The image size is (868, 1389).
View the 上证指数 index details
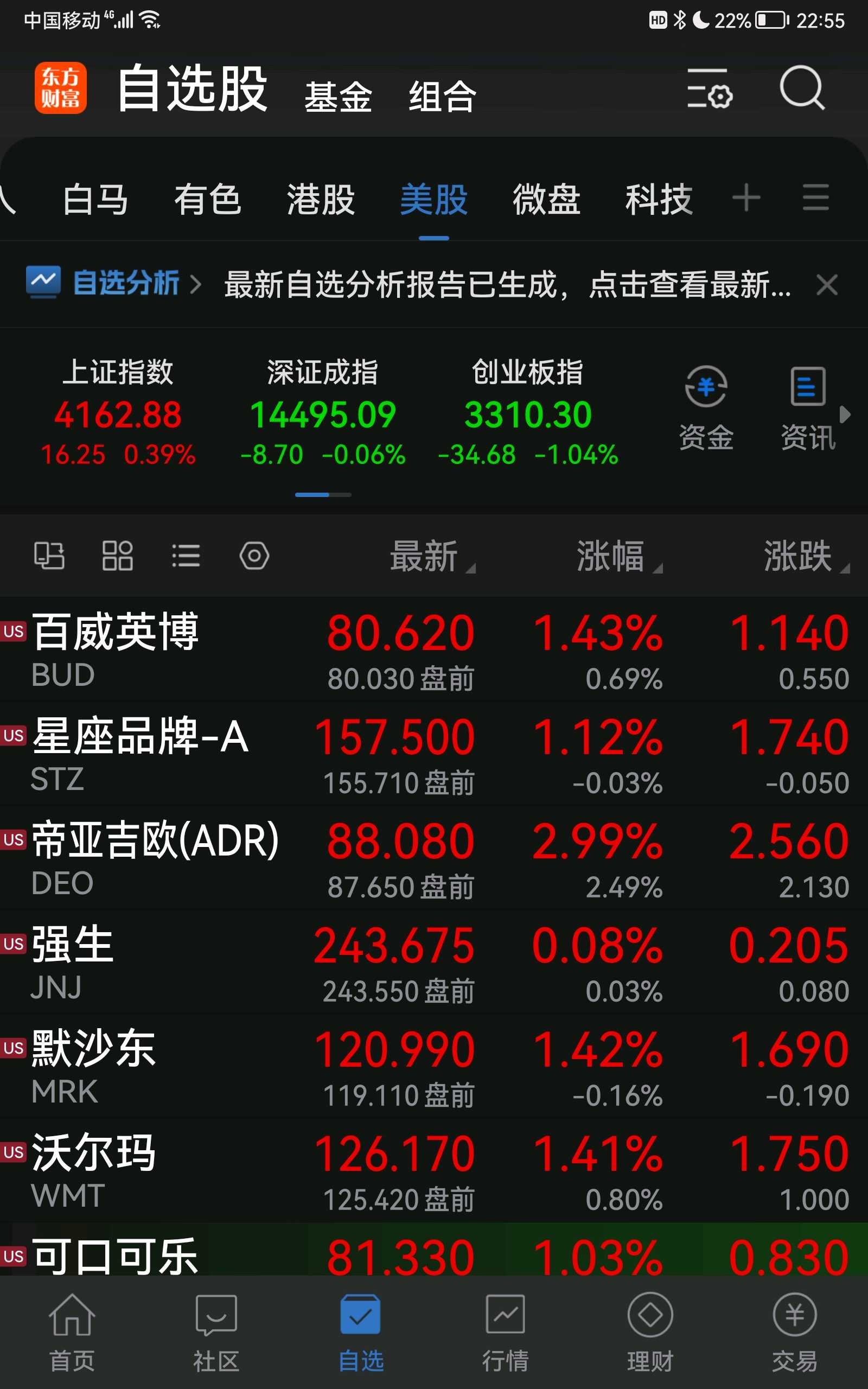(118, 412)
